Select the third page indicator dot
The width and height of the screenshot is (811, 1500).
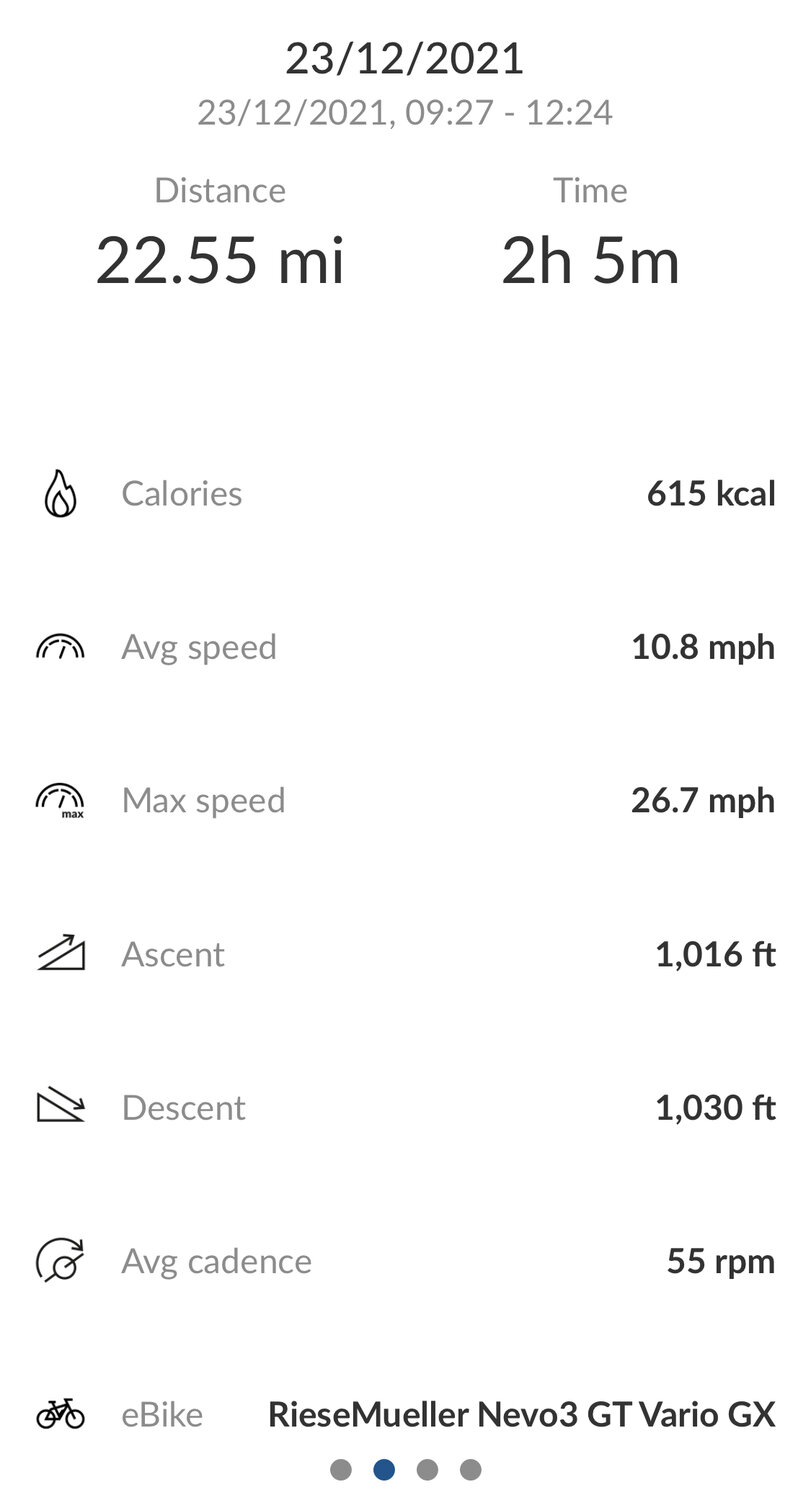click(x=427, y=1469)
